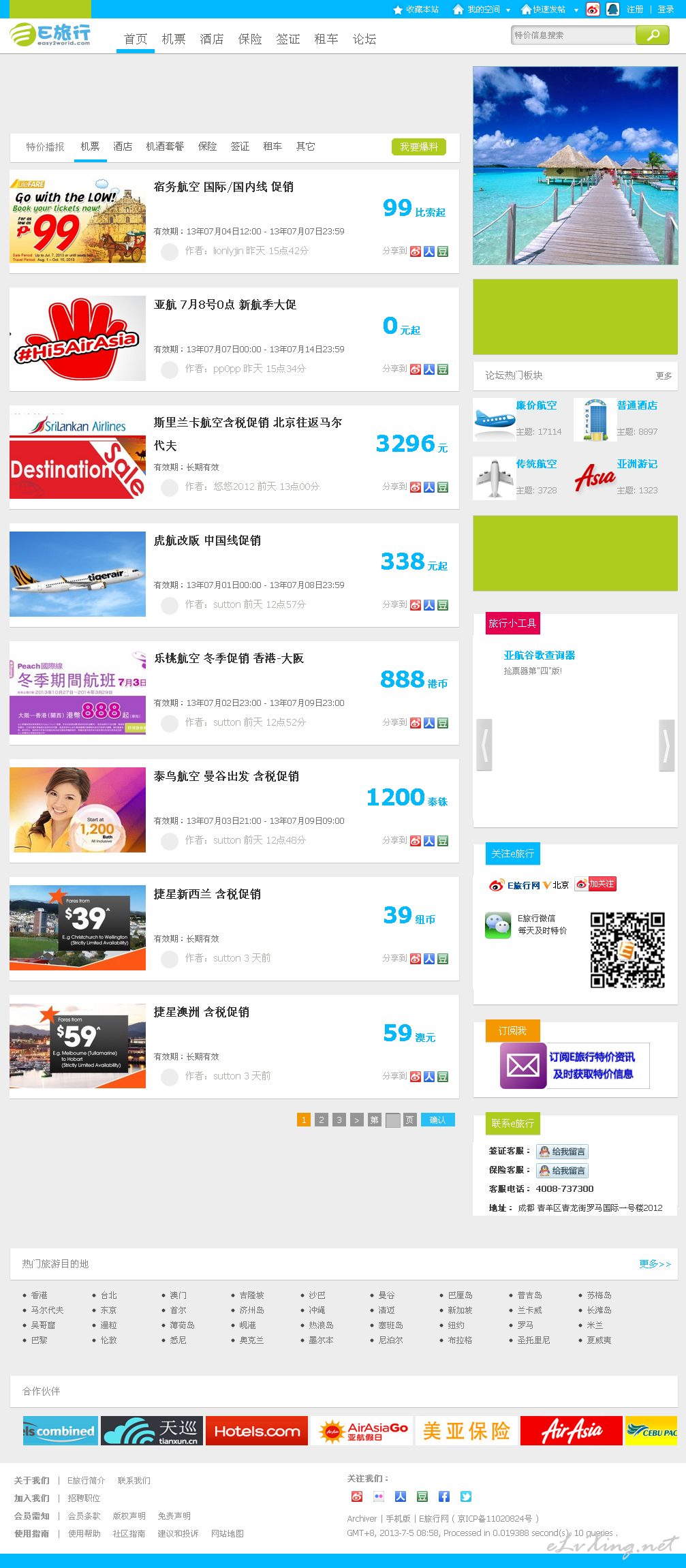
Task: View the 虎航改版 中国线促销 post
Action: (x=207, y=540)
